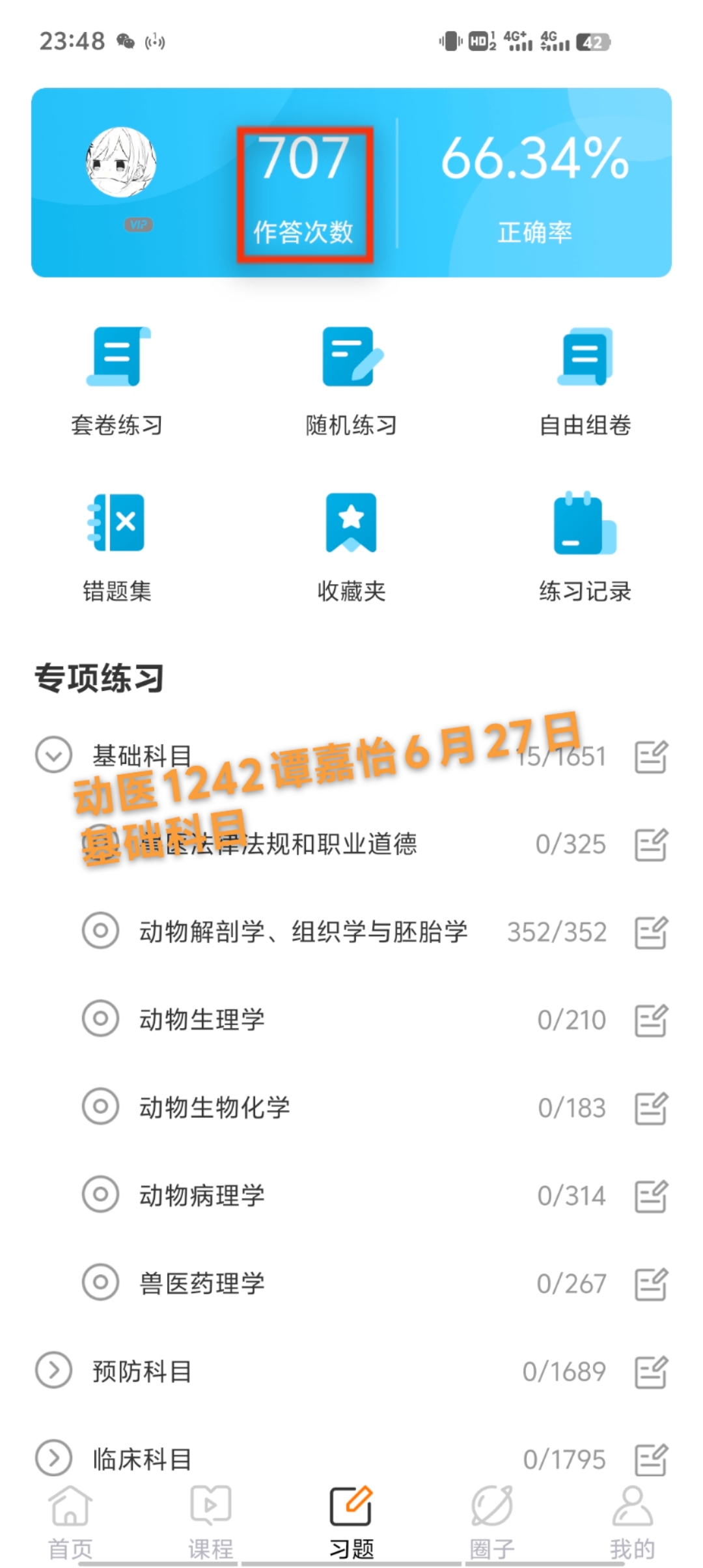Image resolution: width=703 pixels, height=1568 pixels.
Task: Tap the edit icon next to 兽医药理学
Action: point(651,1283)
